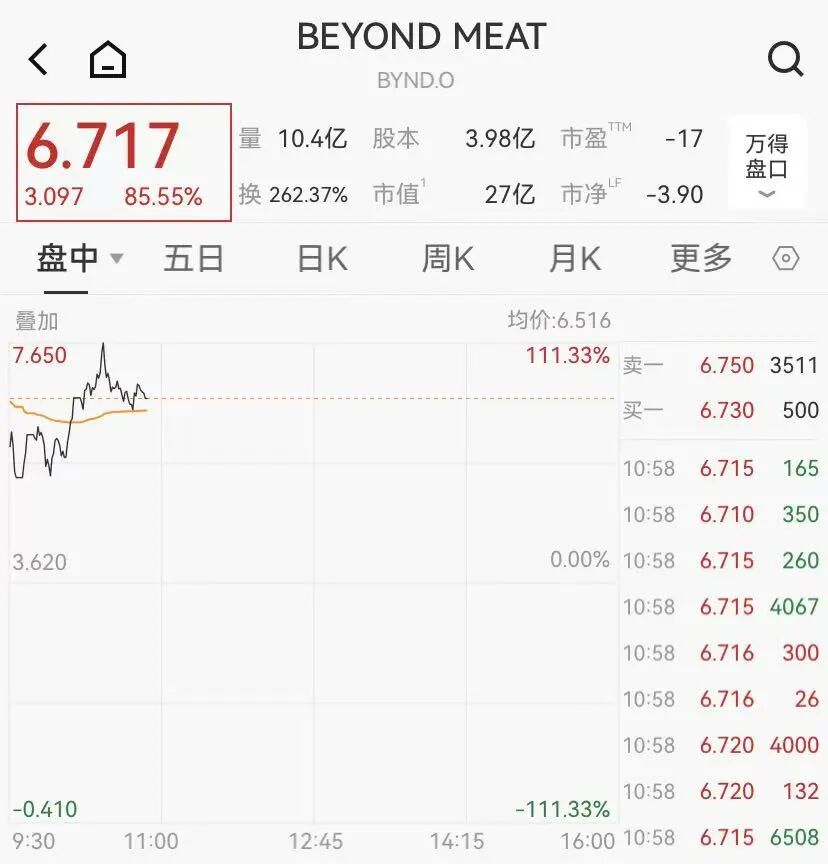This screenshot has height=864, width=828.
Task: Switch to the 日K chart tab
Action: (322, 259)
